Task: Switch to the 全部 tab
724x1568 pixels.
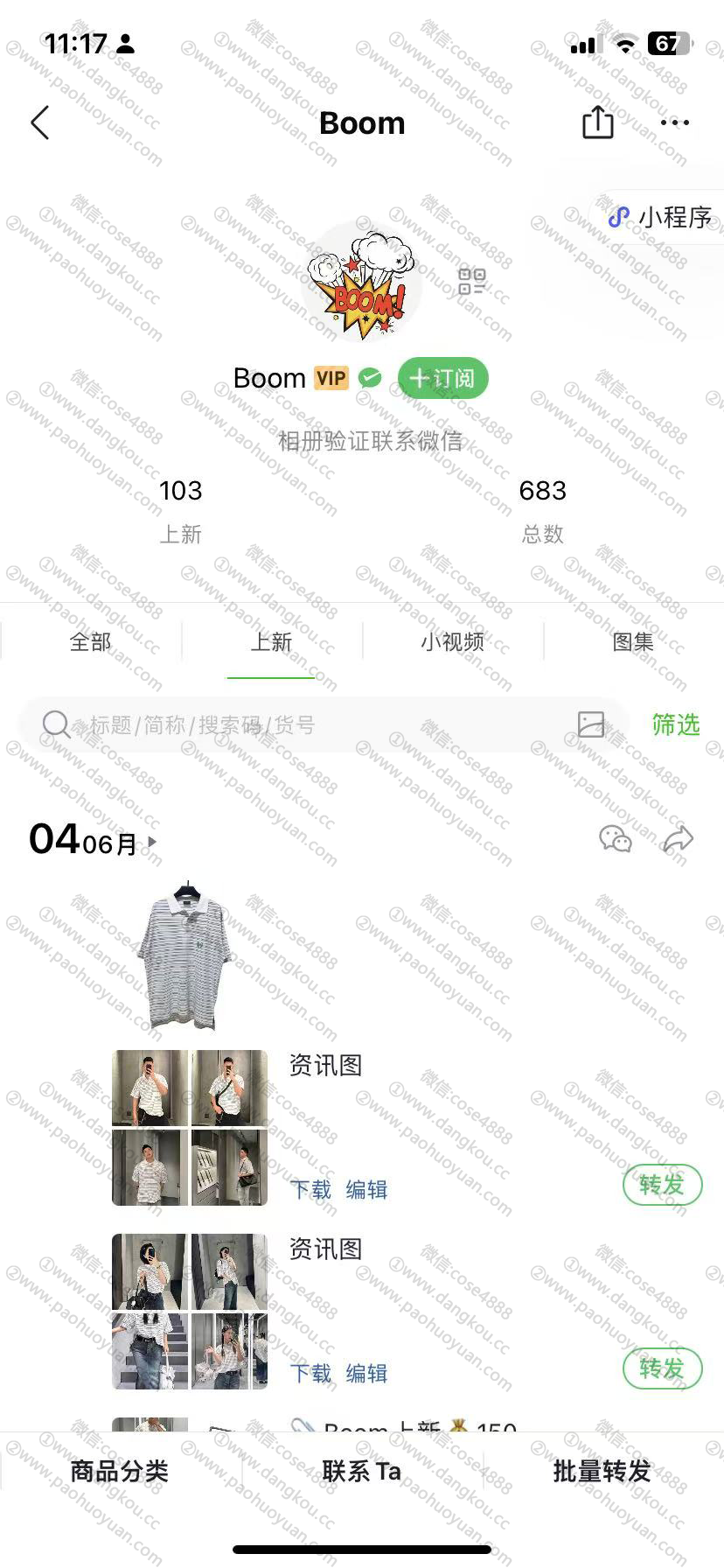Action: [90, 642]
